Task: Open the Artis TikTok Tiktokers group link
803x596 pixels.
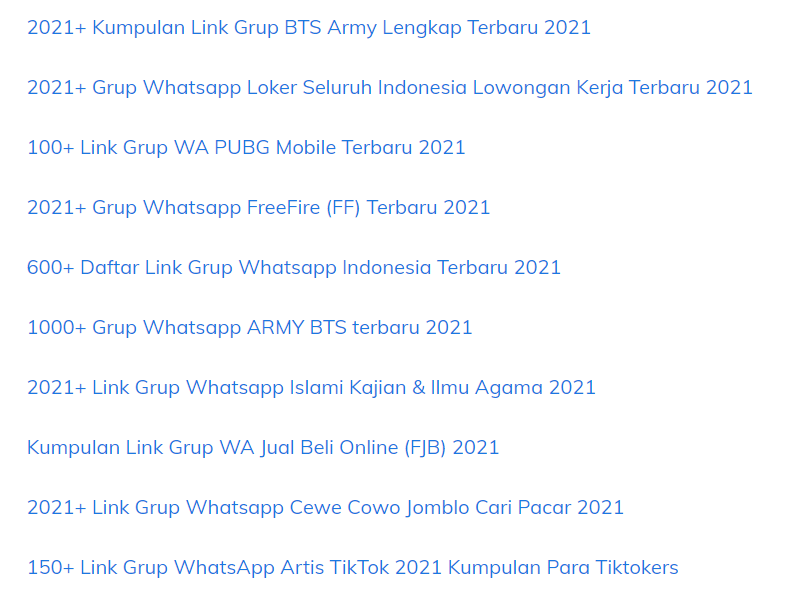Action: click(x=352, y=568)
